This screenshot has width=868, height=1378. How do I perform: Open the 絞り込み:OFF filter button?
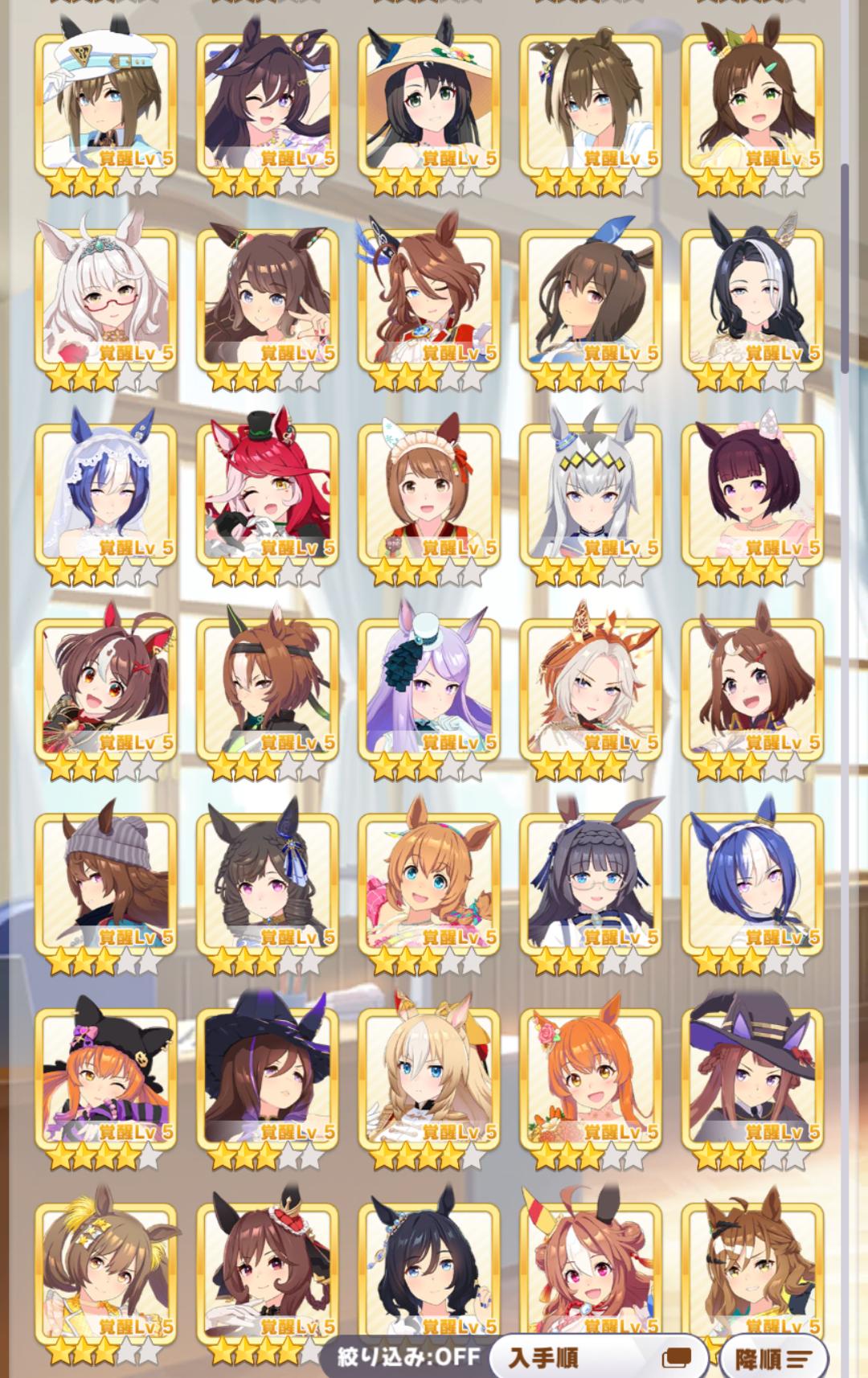(x=408, y=1357)
